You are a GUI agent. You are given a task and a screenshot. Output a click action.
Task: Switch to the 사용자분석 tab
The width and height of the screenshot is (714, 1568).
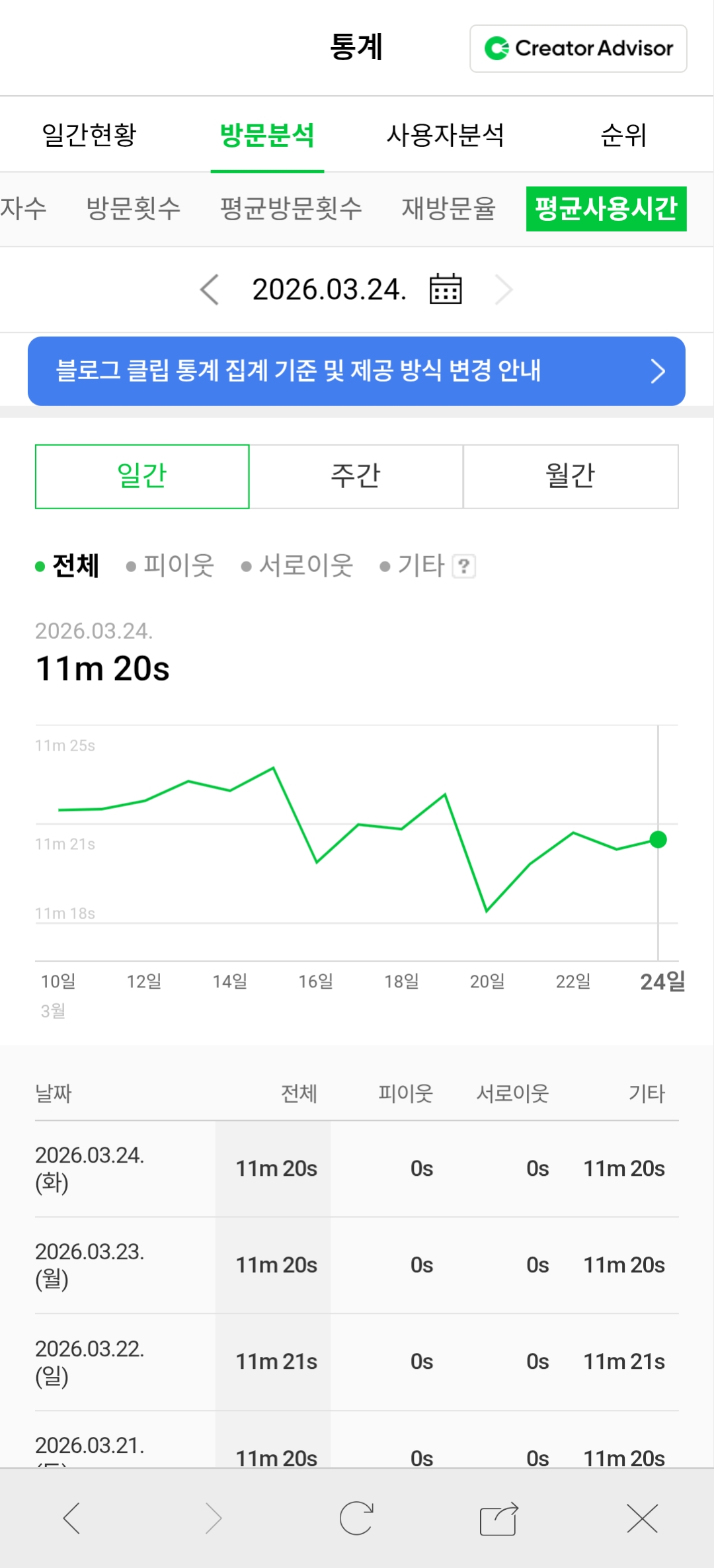(446, 136)
